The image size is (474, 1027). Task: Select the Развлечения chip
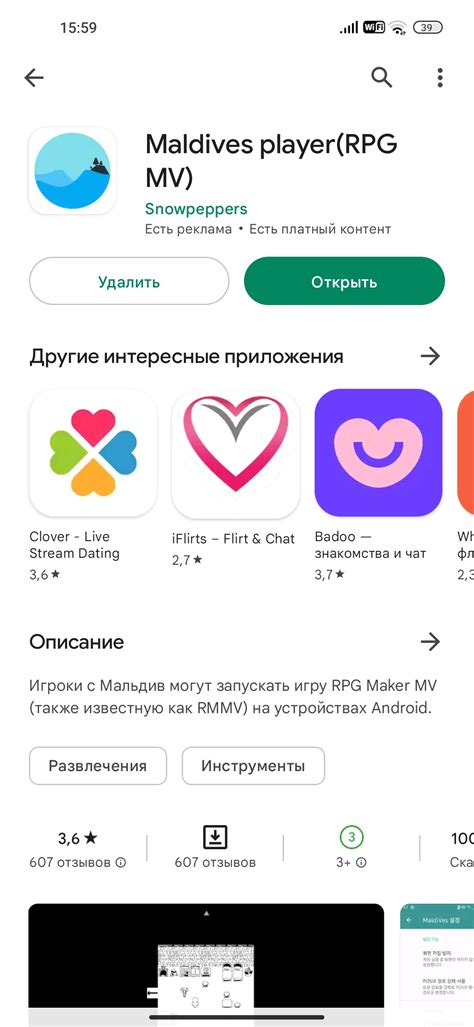98,766
